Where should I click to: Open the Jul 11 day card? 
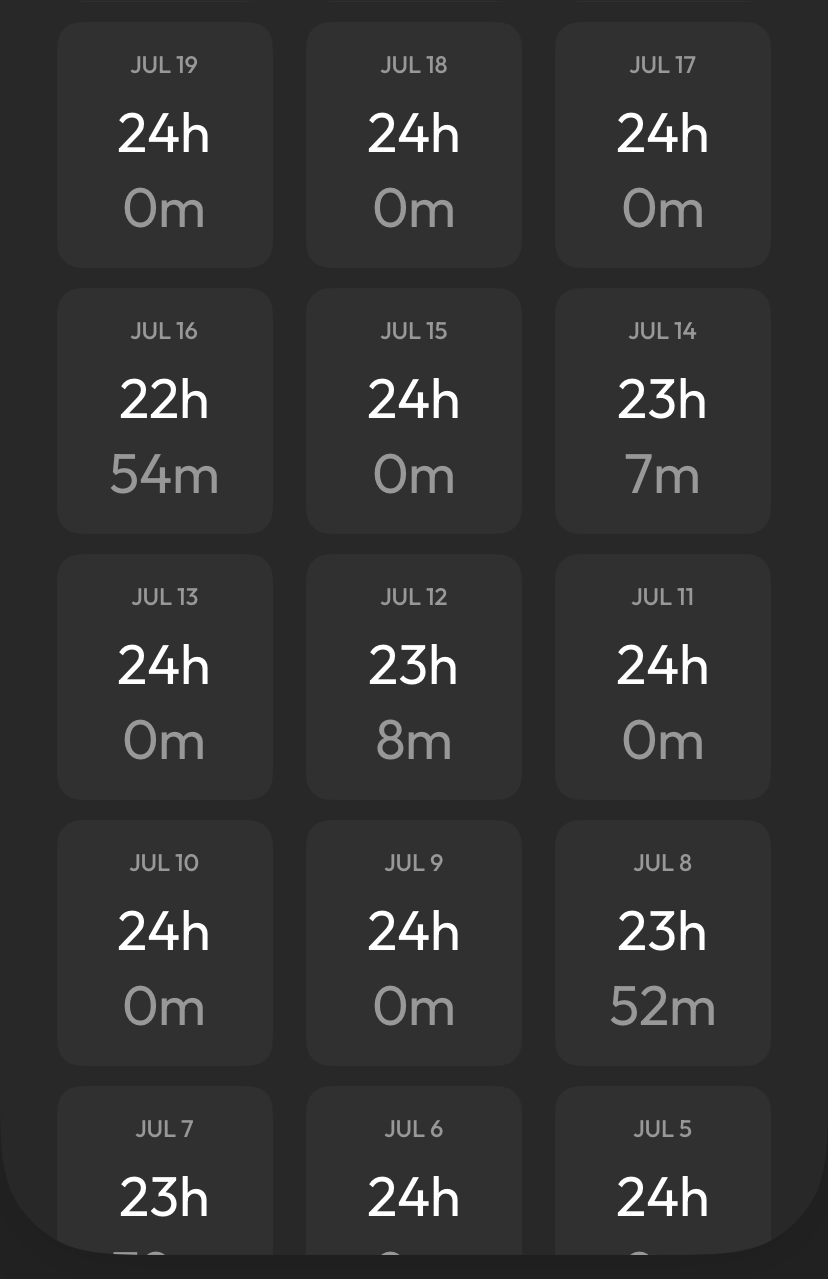[x=662, y=677]
